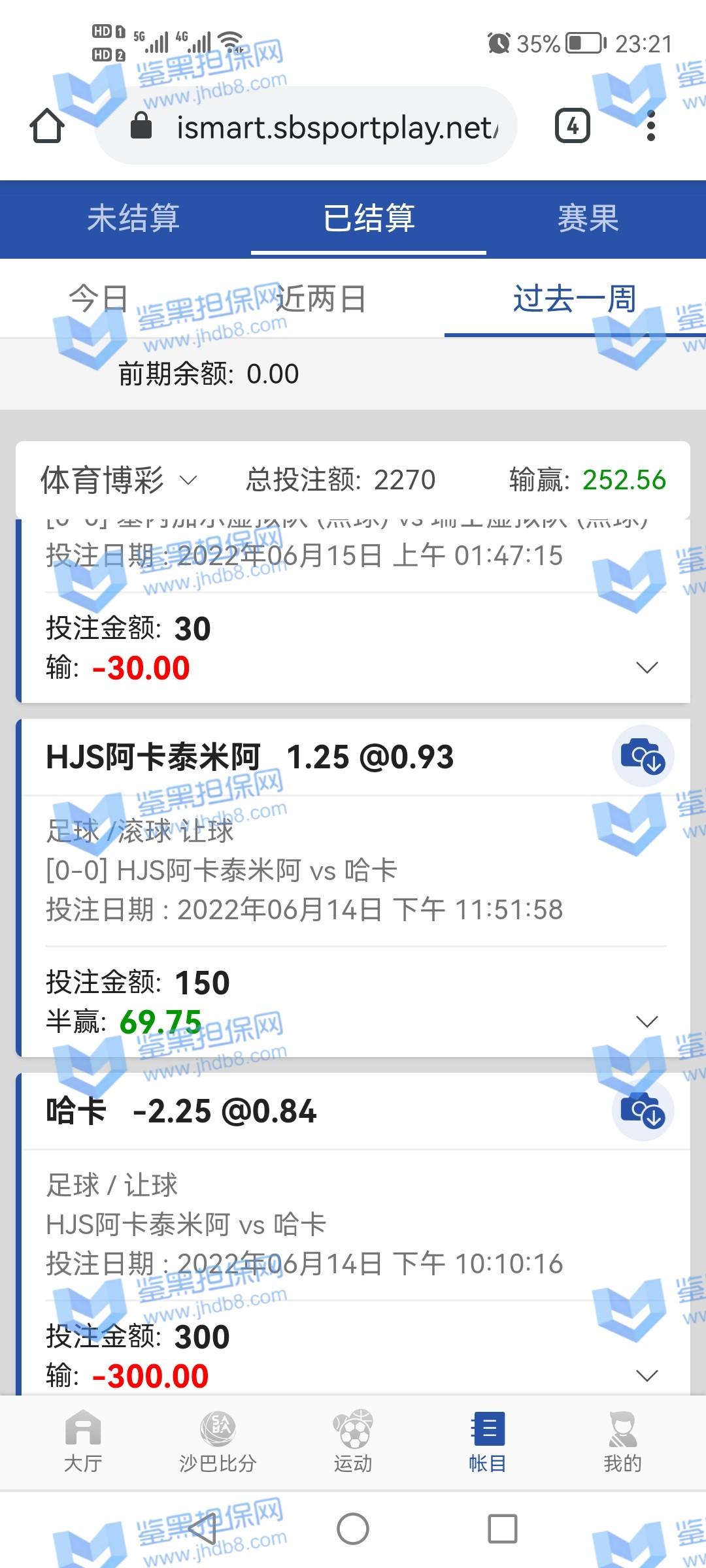Expand details of the 半赢 69.75 bet

tap(647, 1021)
